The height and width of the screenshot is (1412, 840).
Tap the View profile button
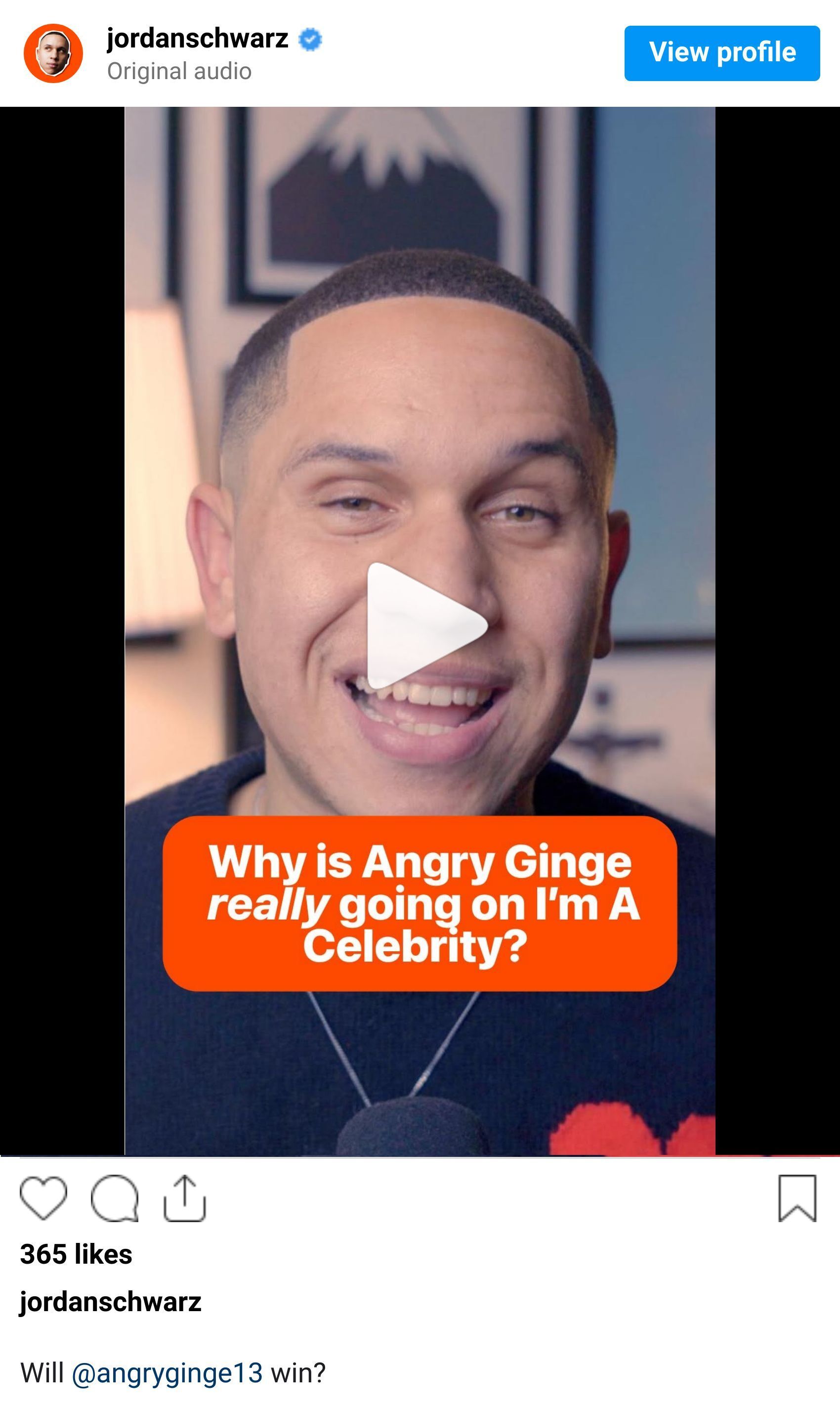coord(722,53)
